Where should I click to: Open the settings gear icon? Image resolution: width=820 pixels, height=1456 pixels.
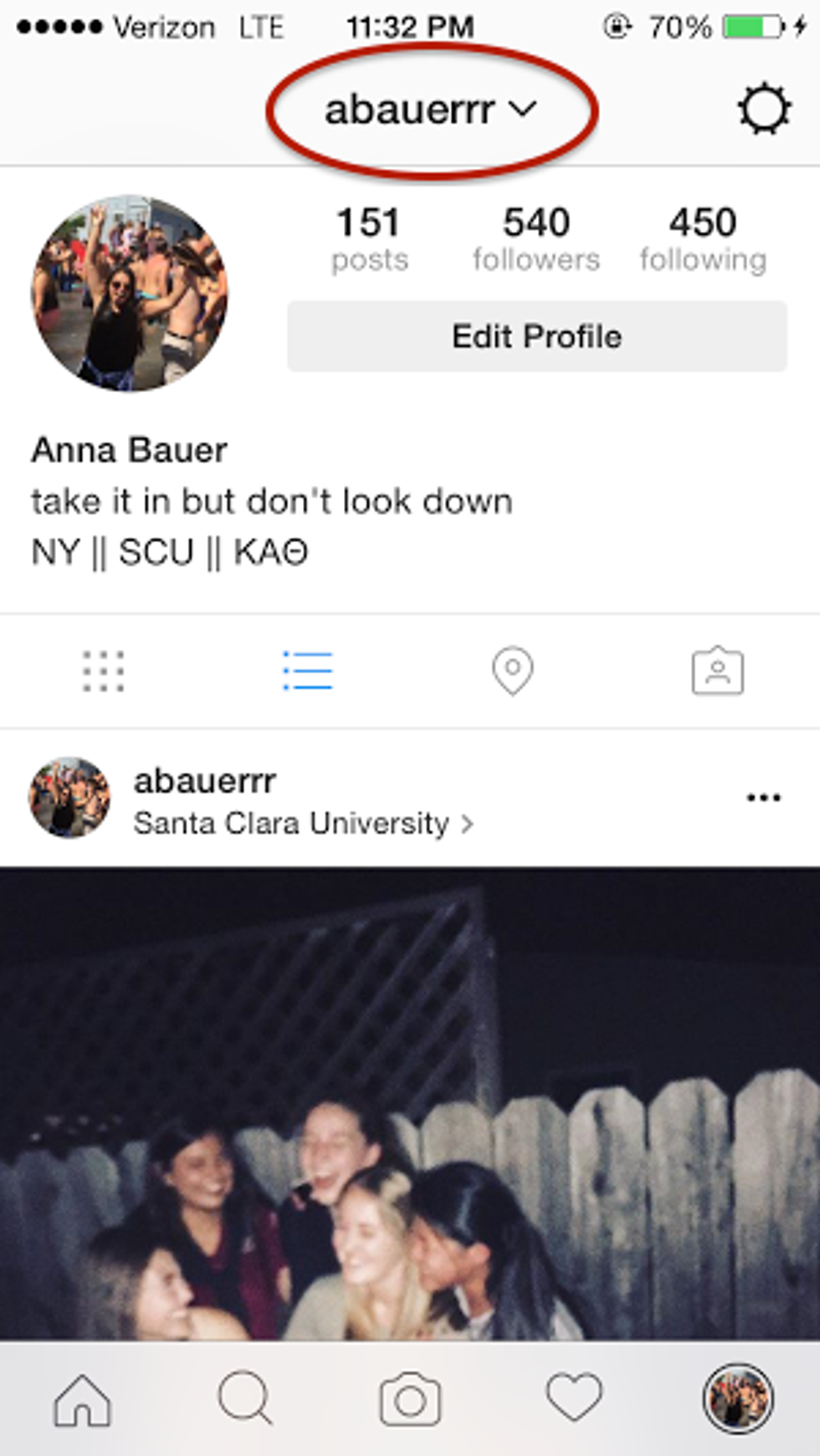click(x=763, y=110)
